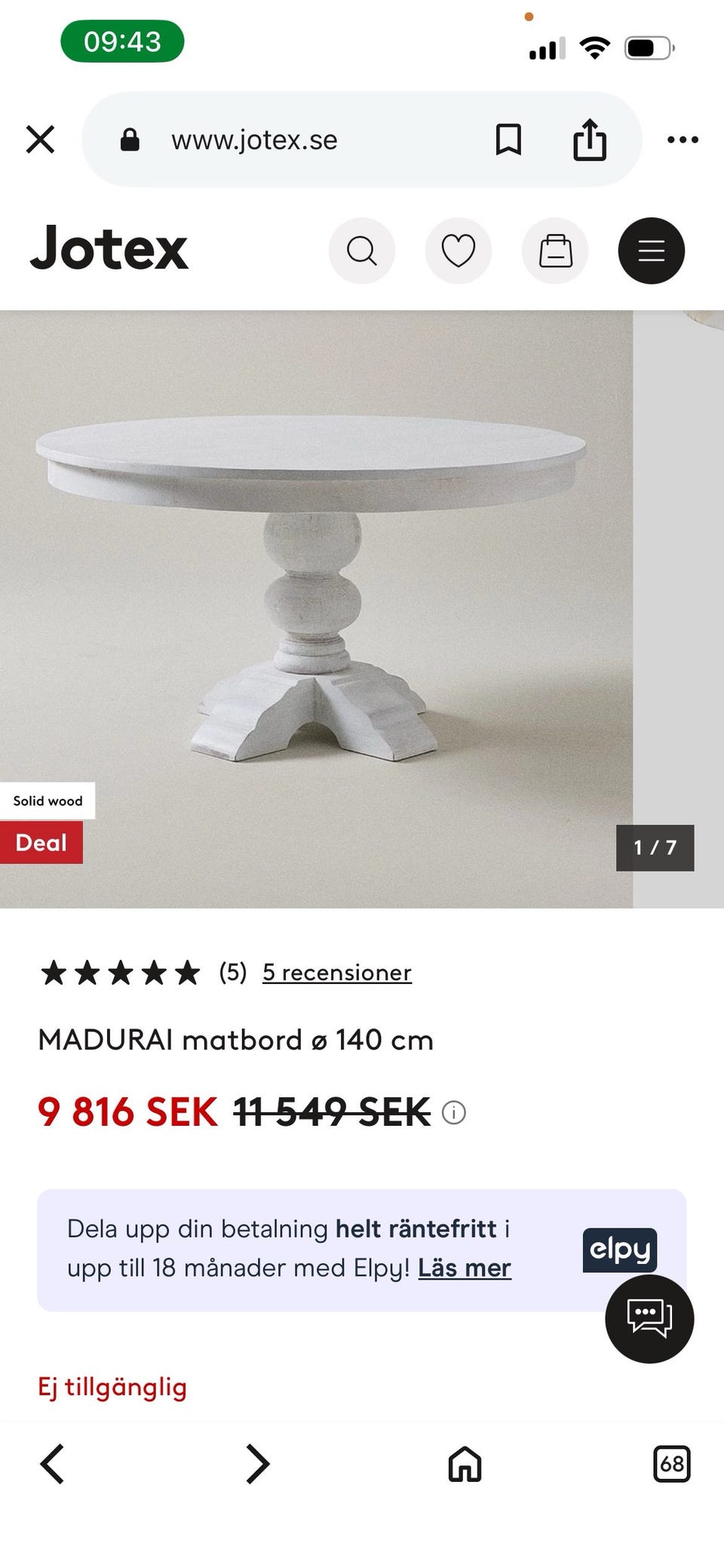Tap Läs mer about Elpy payments
Screen dimensions: 724x1568
[x=465, y=1268]
